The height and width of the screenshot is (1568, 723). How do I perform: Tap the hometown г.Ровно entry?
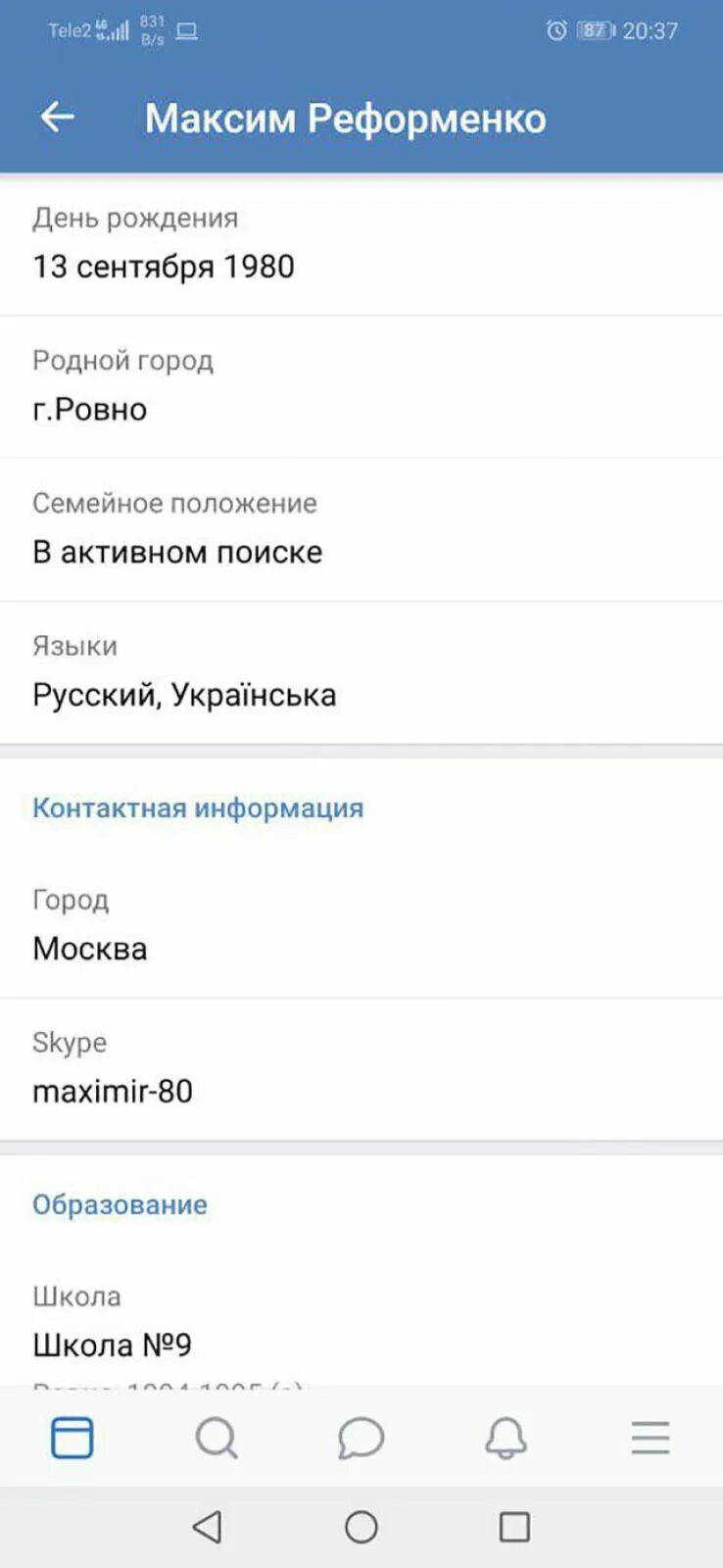pos(361,386)
